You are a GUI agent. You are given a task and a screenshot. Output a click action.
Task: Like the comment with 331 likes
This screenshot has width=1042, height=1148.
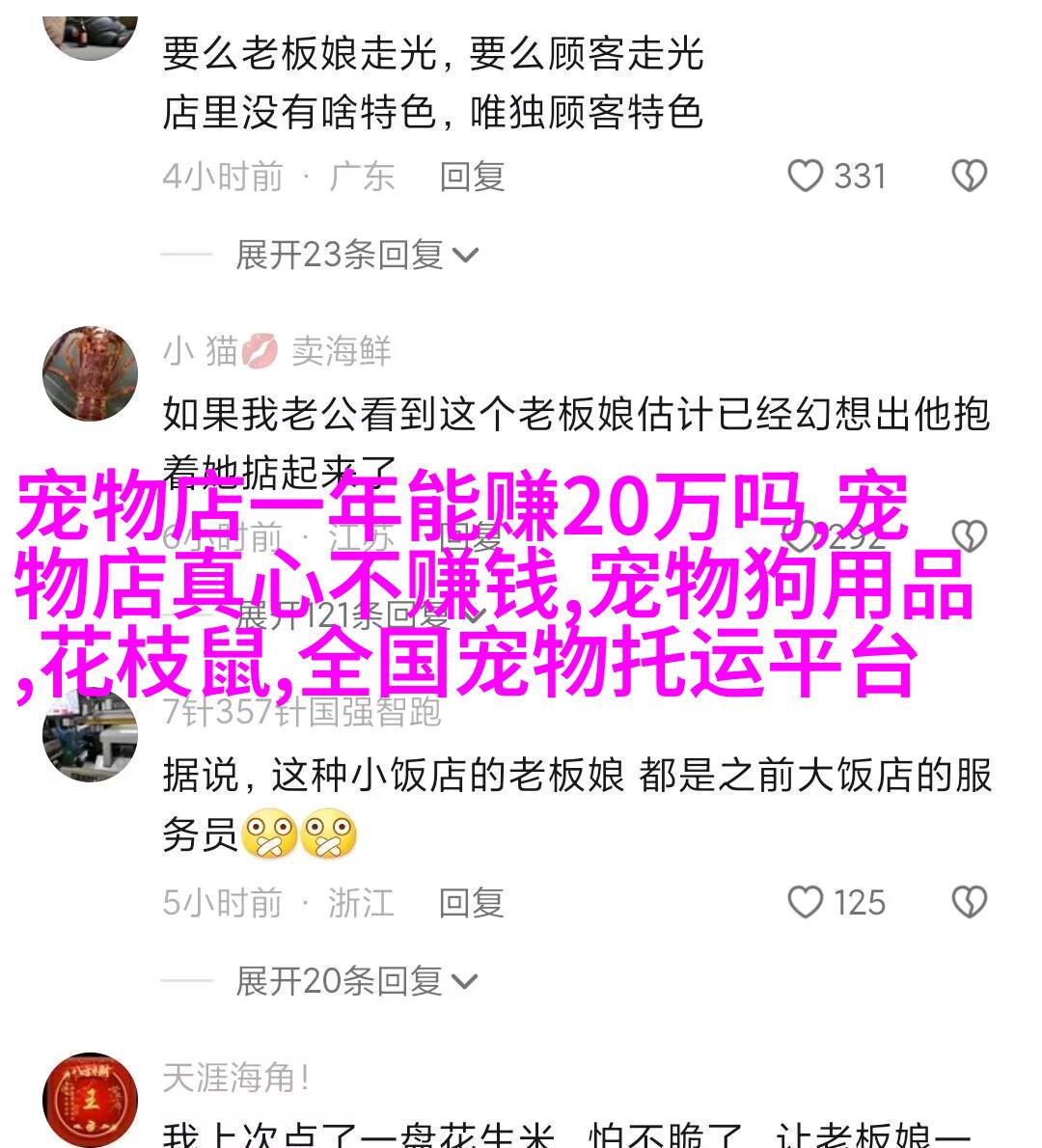[x=806, y=177]
